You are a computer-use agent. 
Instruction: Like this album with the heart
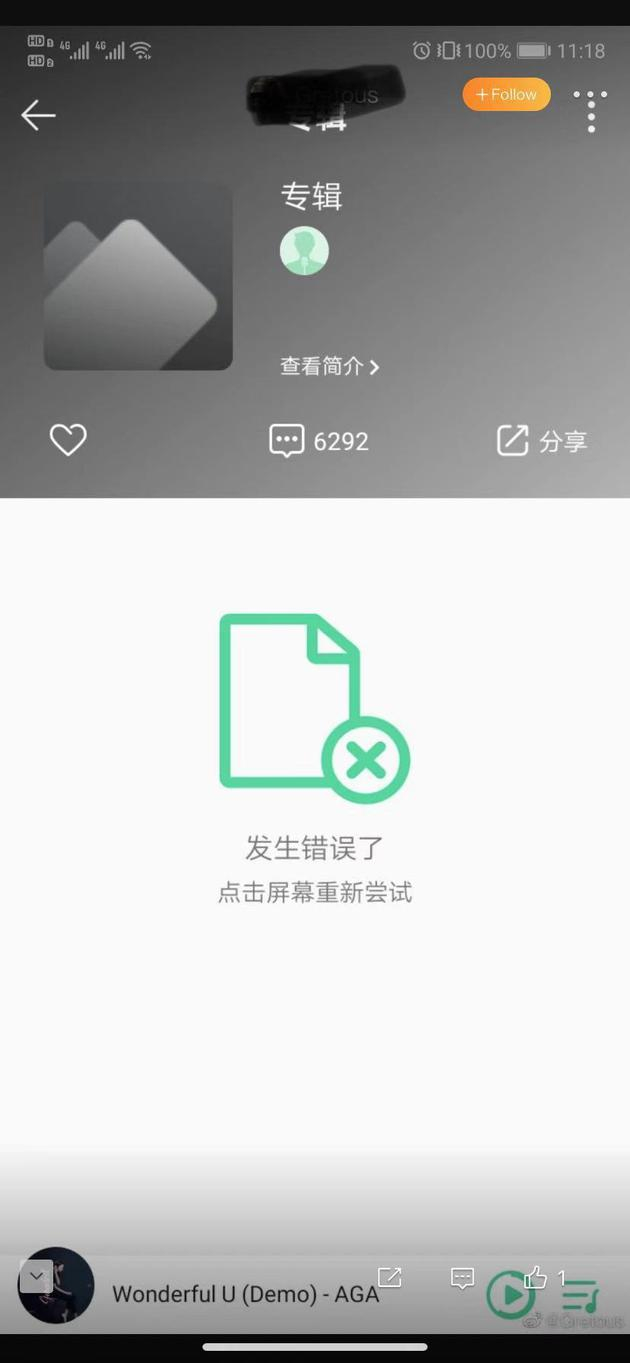click(x=68, y=440)
